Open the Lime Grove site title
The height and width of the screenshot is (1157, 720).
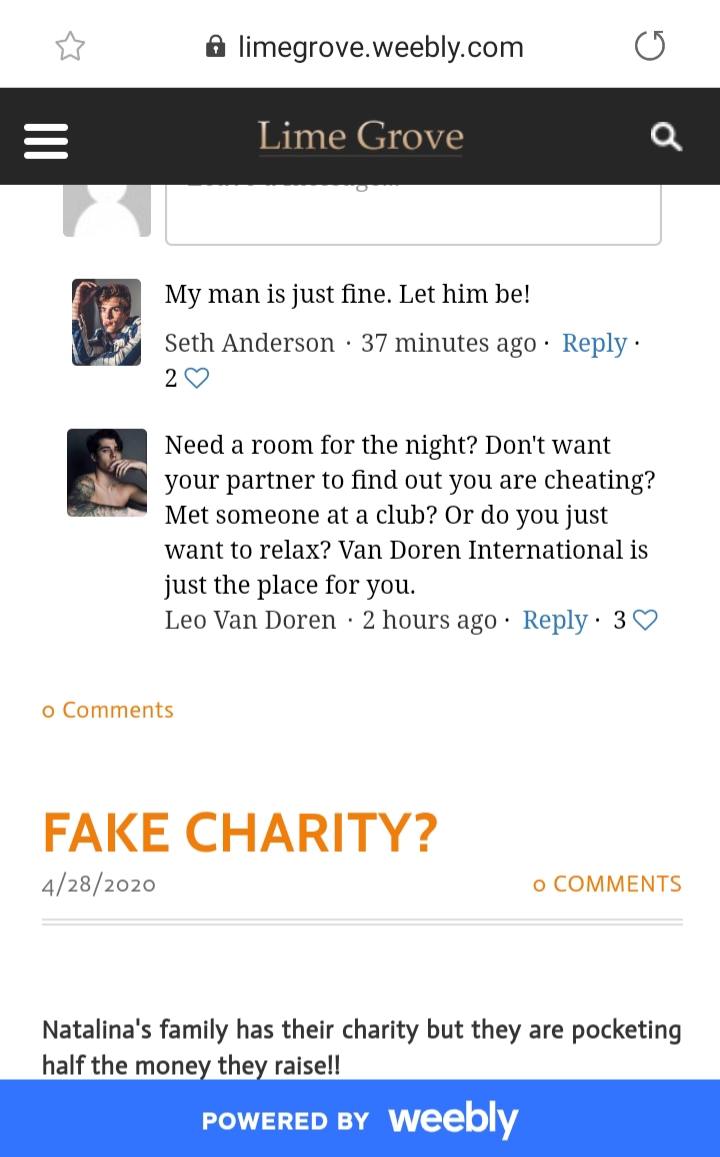pyautogui.click(x=361, y=137)
